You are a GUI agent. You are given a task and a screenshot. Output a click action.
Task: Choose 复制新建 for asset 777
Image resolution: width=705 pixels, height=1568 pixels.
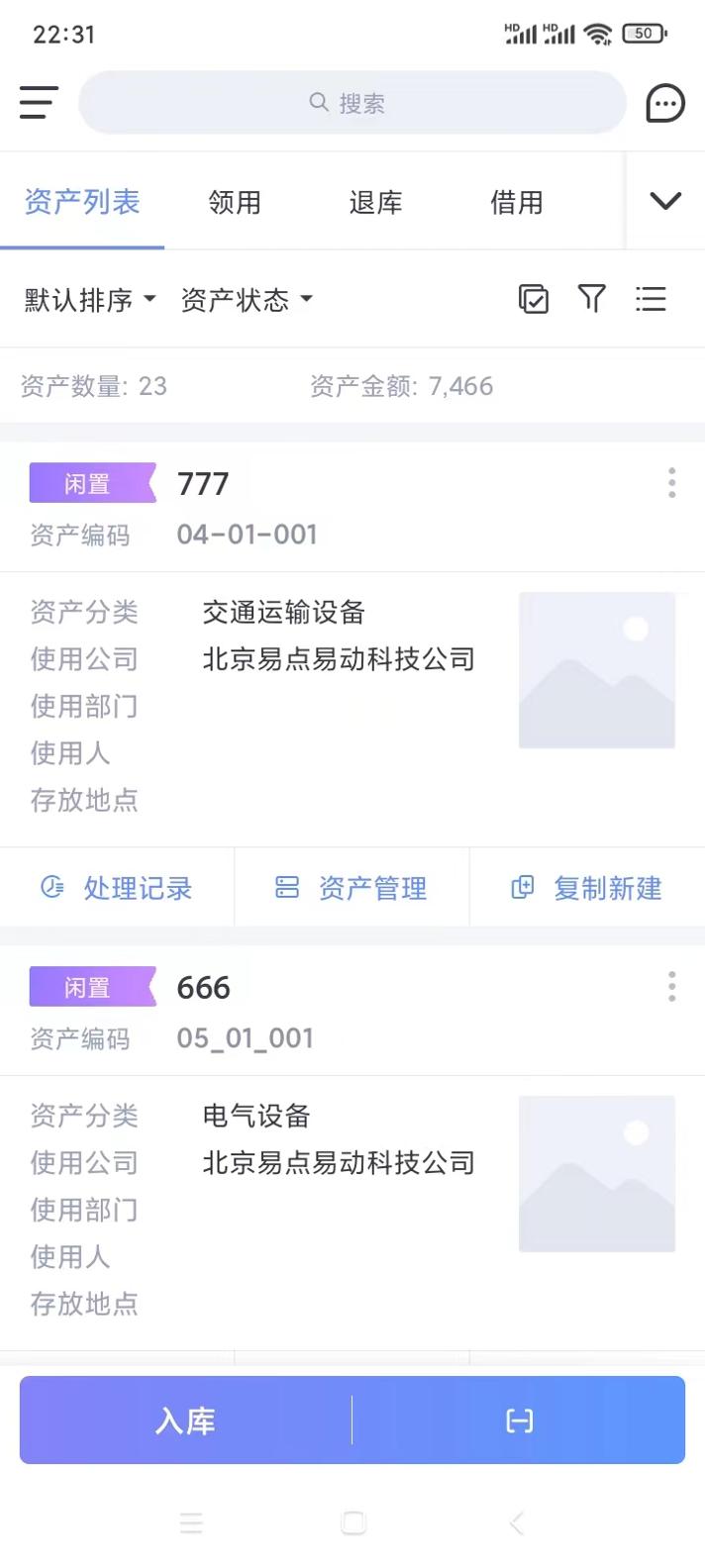(587, 888)
